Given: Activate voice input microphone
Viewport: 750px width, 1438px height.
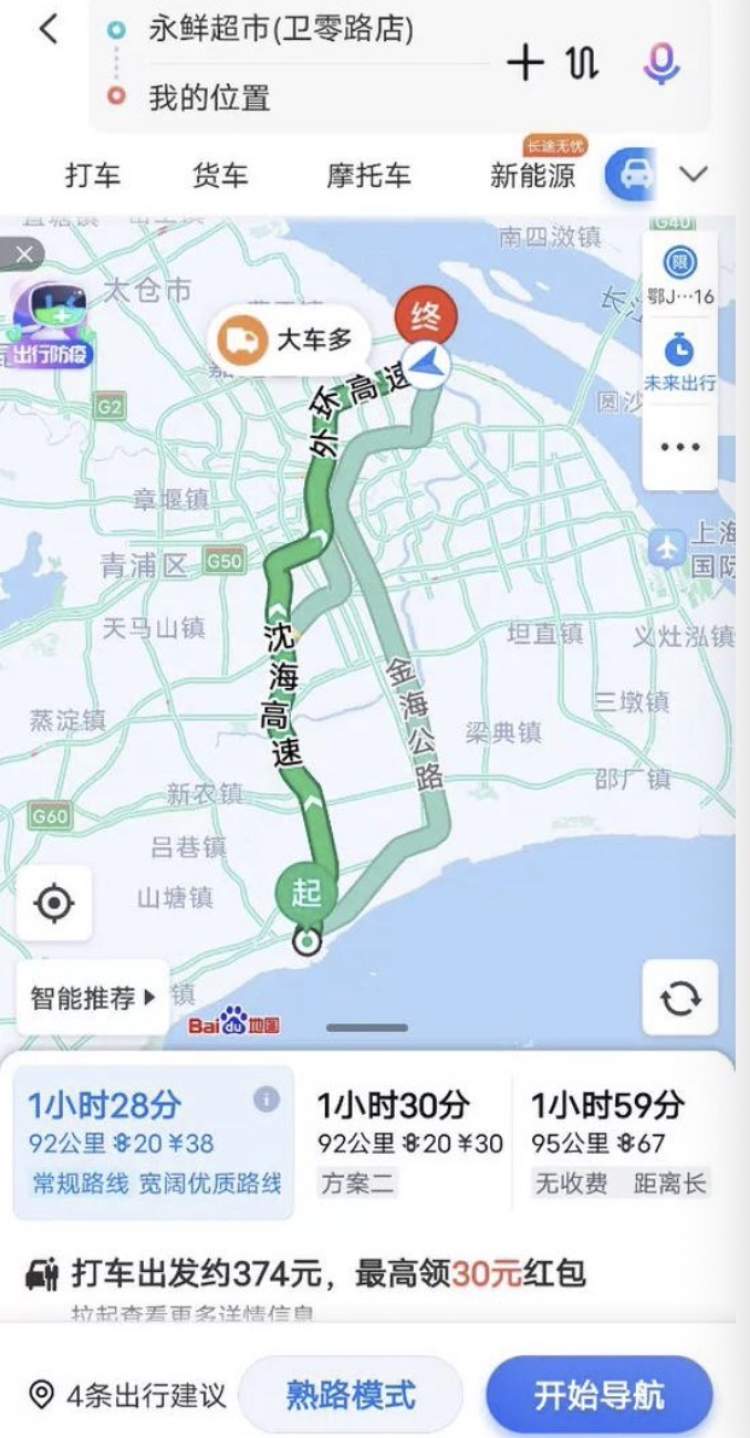Looking at the screenshot, I should click(661, 64).
